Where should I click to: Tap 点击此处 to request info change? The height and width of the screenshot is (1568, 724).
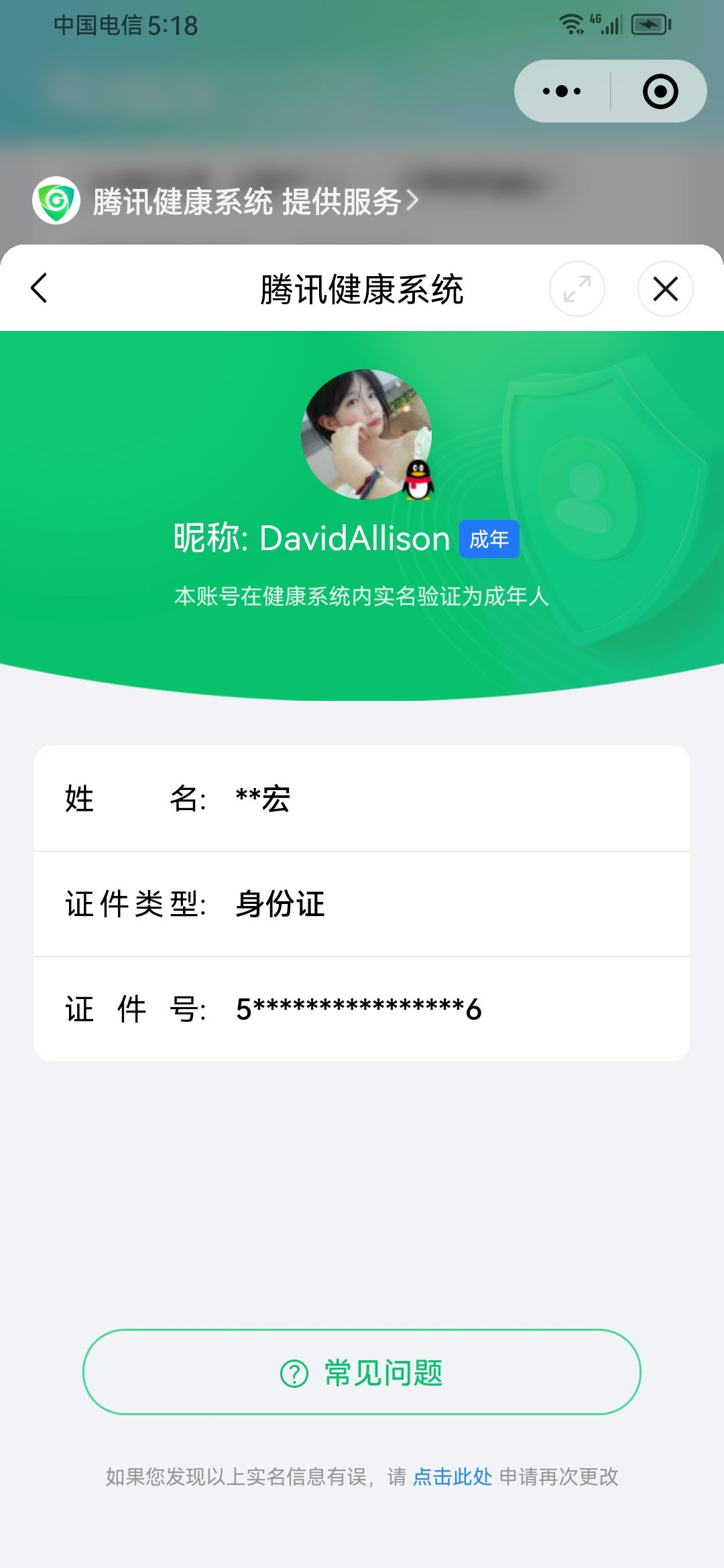click(x=452, y=1477)
